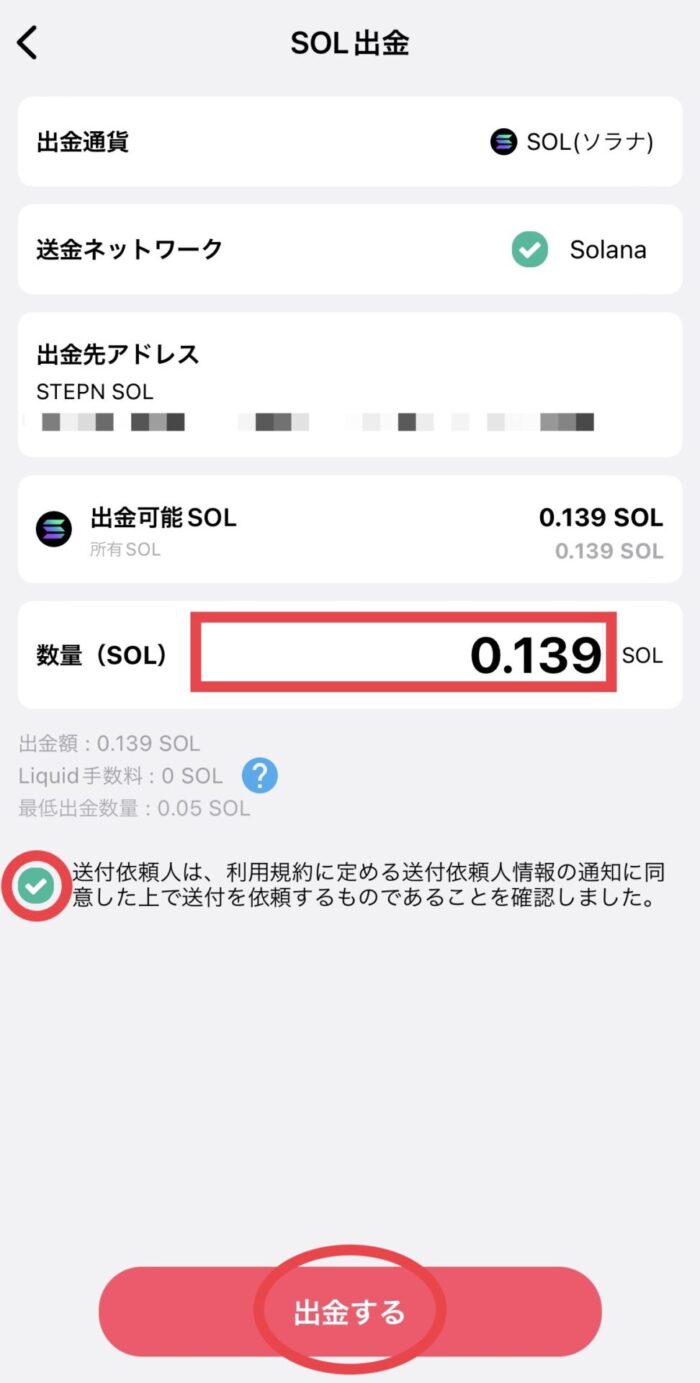Open the 出金通貨 SOL currency selector
The image size is (700, 1383).
[572, 142]
